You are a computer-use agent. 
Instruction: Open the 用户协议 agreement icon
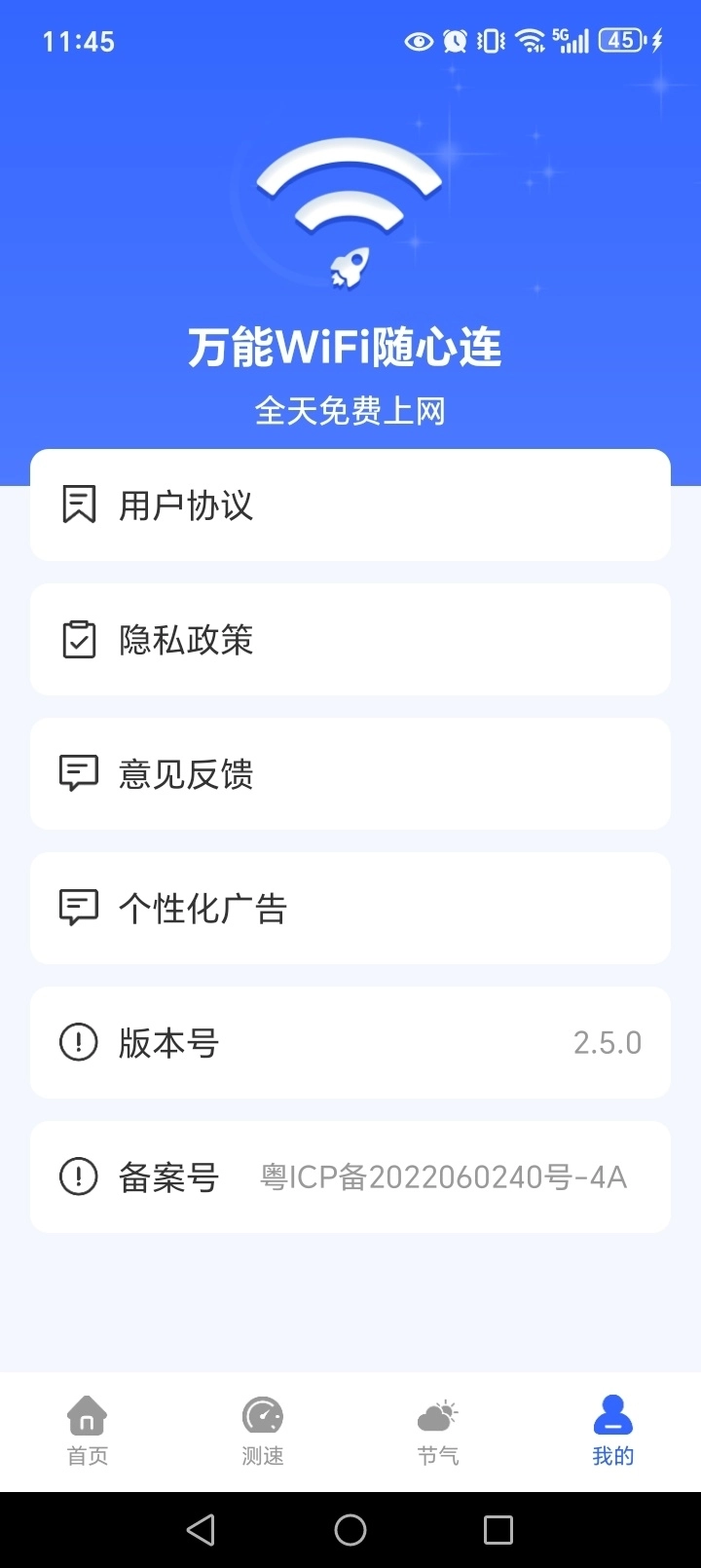(79, 504)
